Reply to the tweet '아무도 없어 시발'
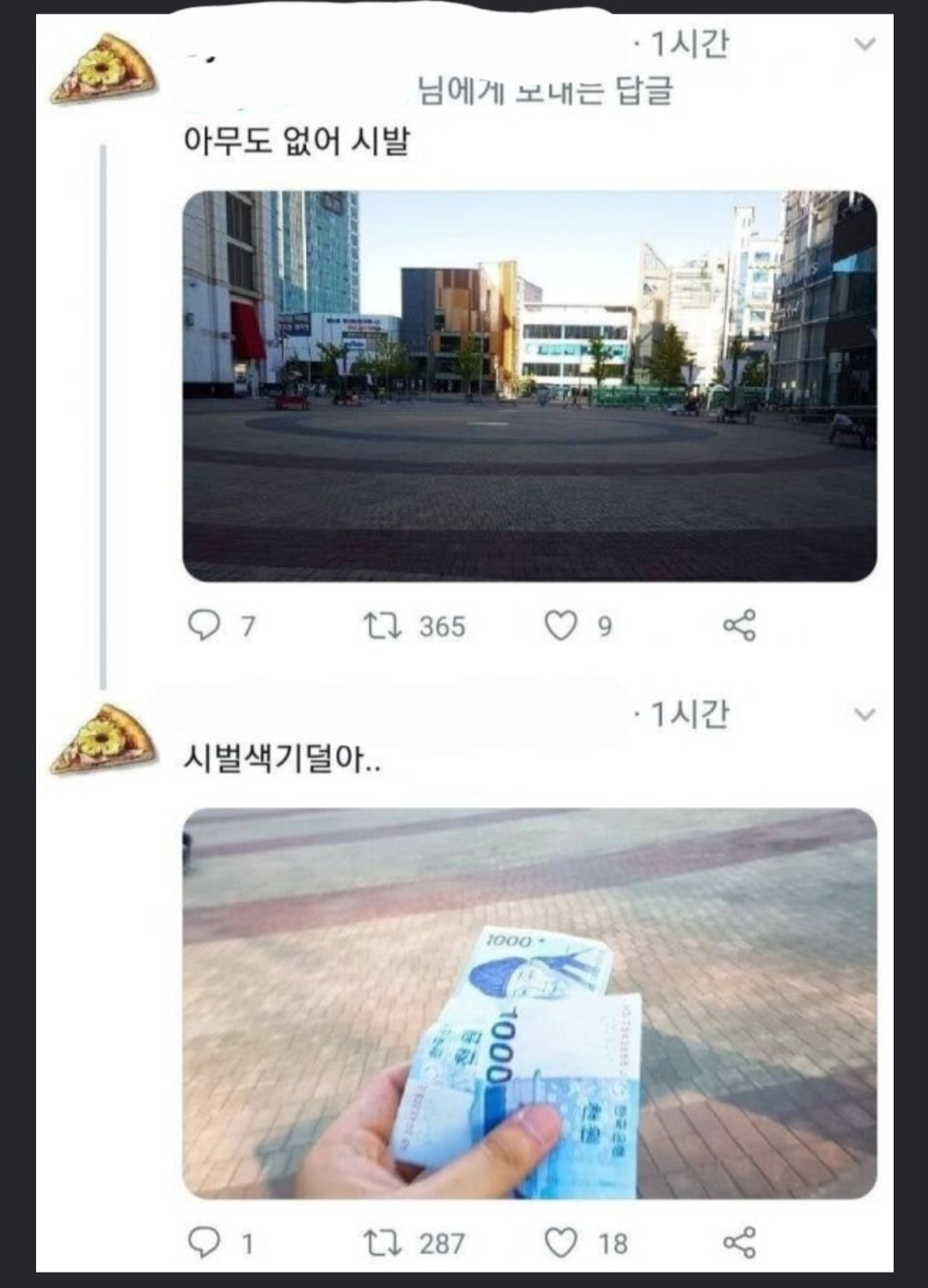928x1288 pixels. coord(204,626)
